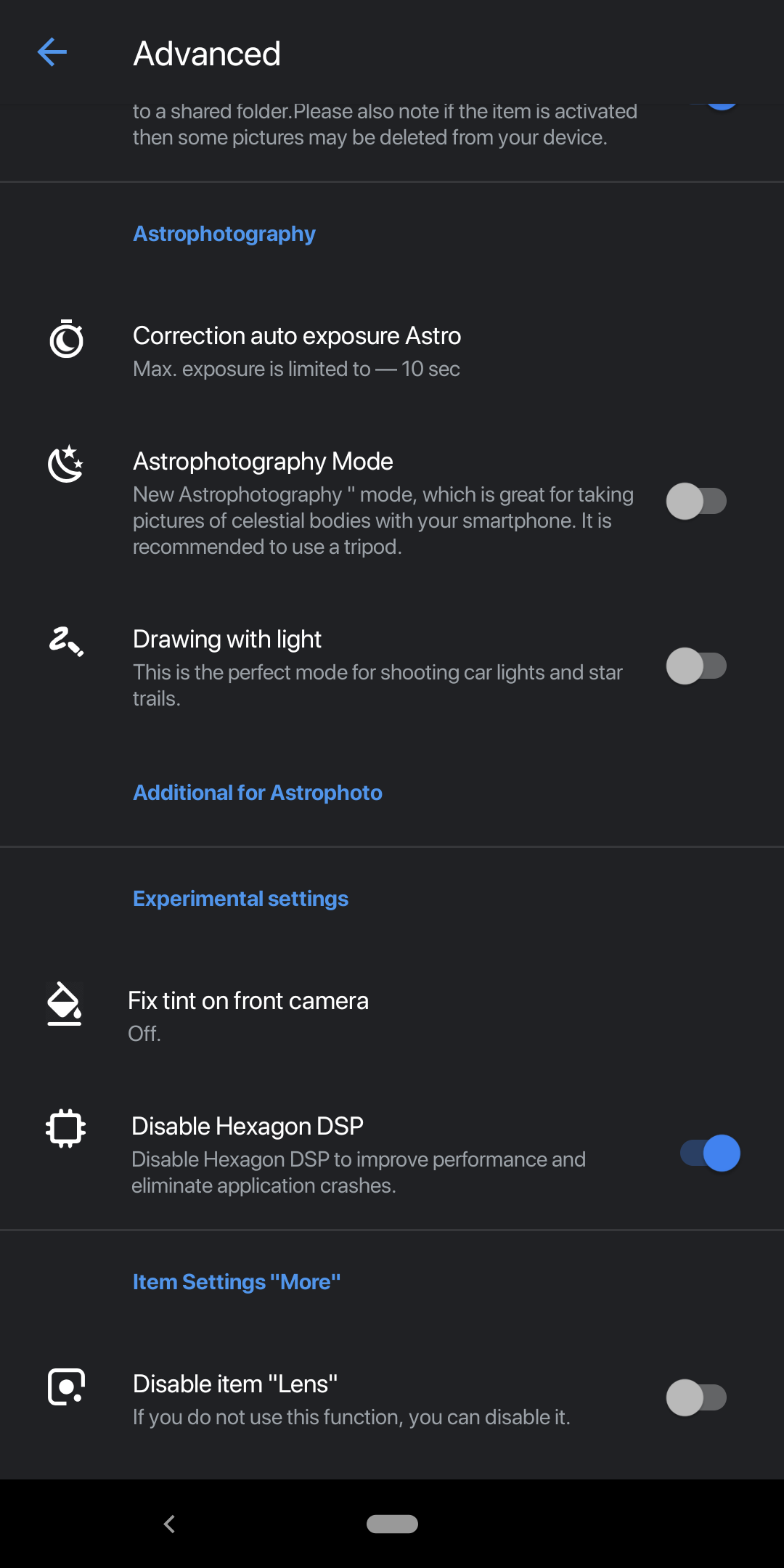The image size is (784, 1568).
Task: Tap the system back button
Action: click(170, 1524)
